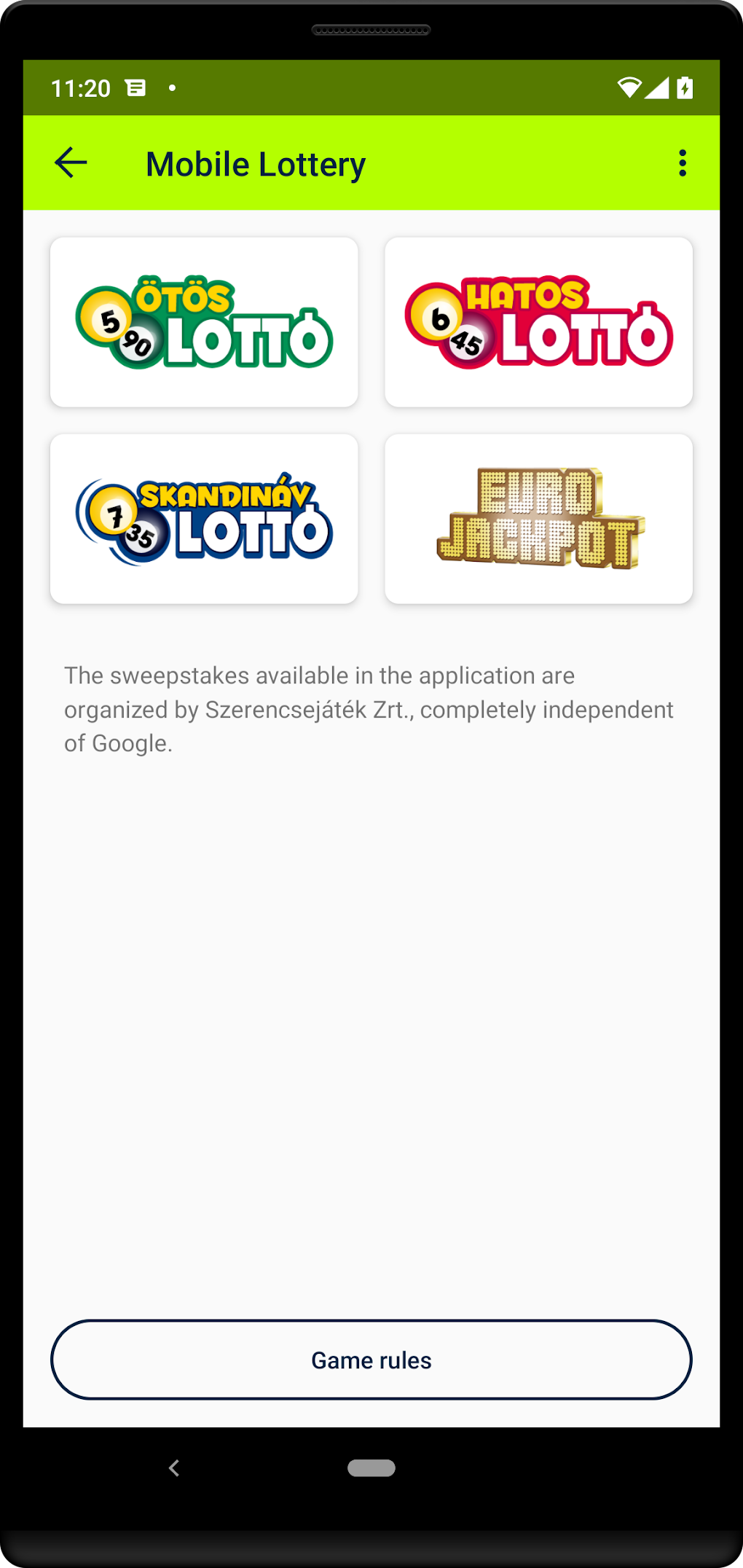Screen dimensions: 743x1568
Task: Tap the home gesture pill at the bottom
Action: pos(371,1469)
